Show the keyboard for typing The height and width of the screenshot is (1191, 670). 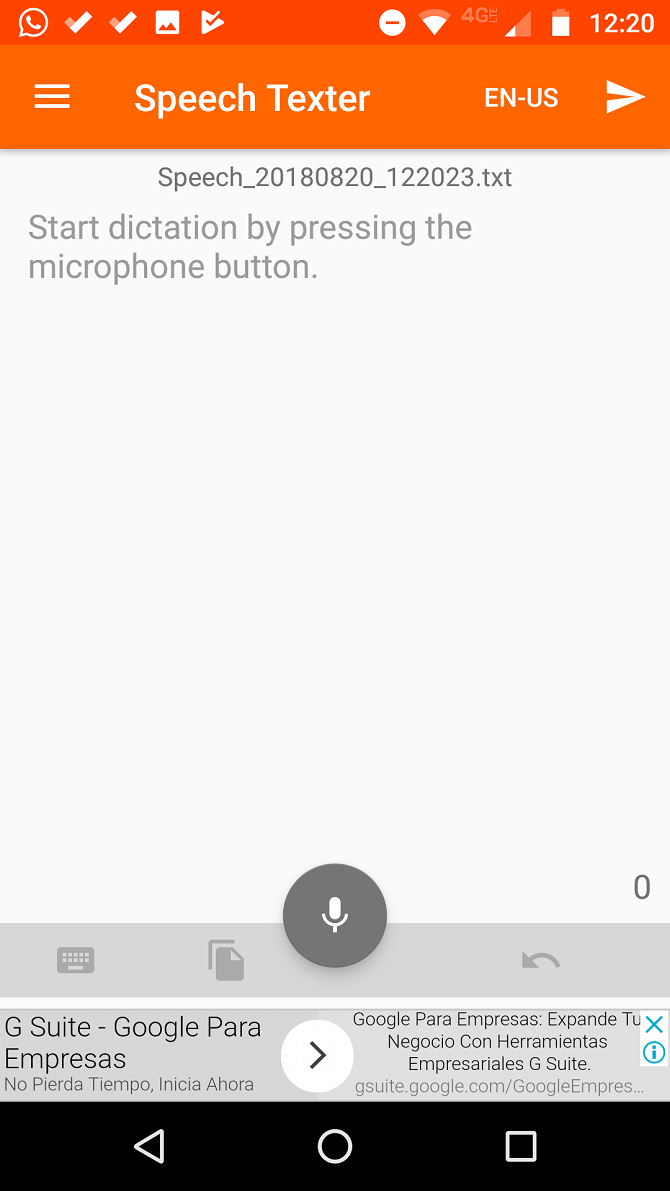pos(76,961)
